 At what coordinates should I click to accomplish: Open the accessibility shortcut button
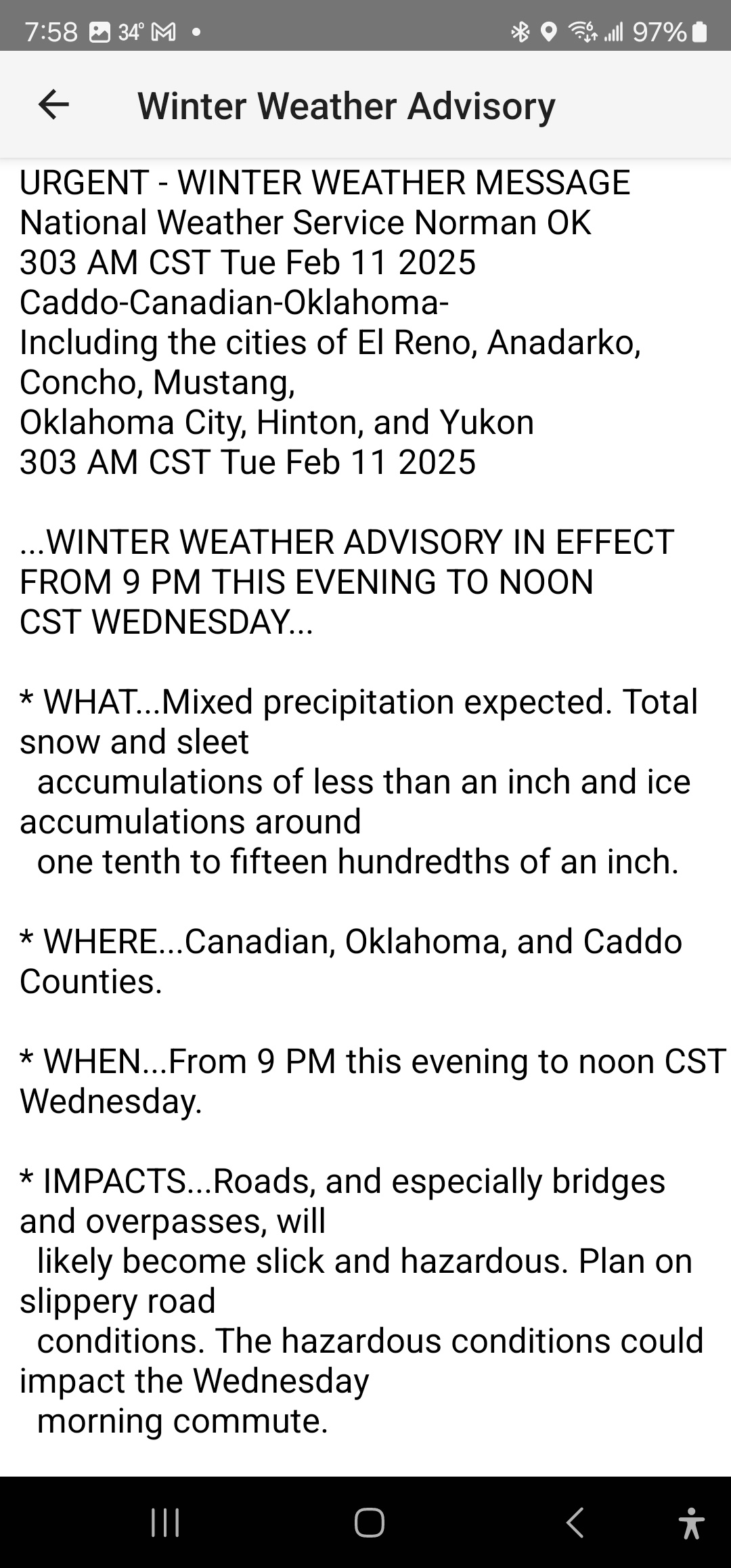691,1523
